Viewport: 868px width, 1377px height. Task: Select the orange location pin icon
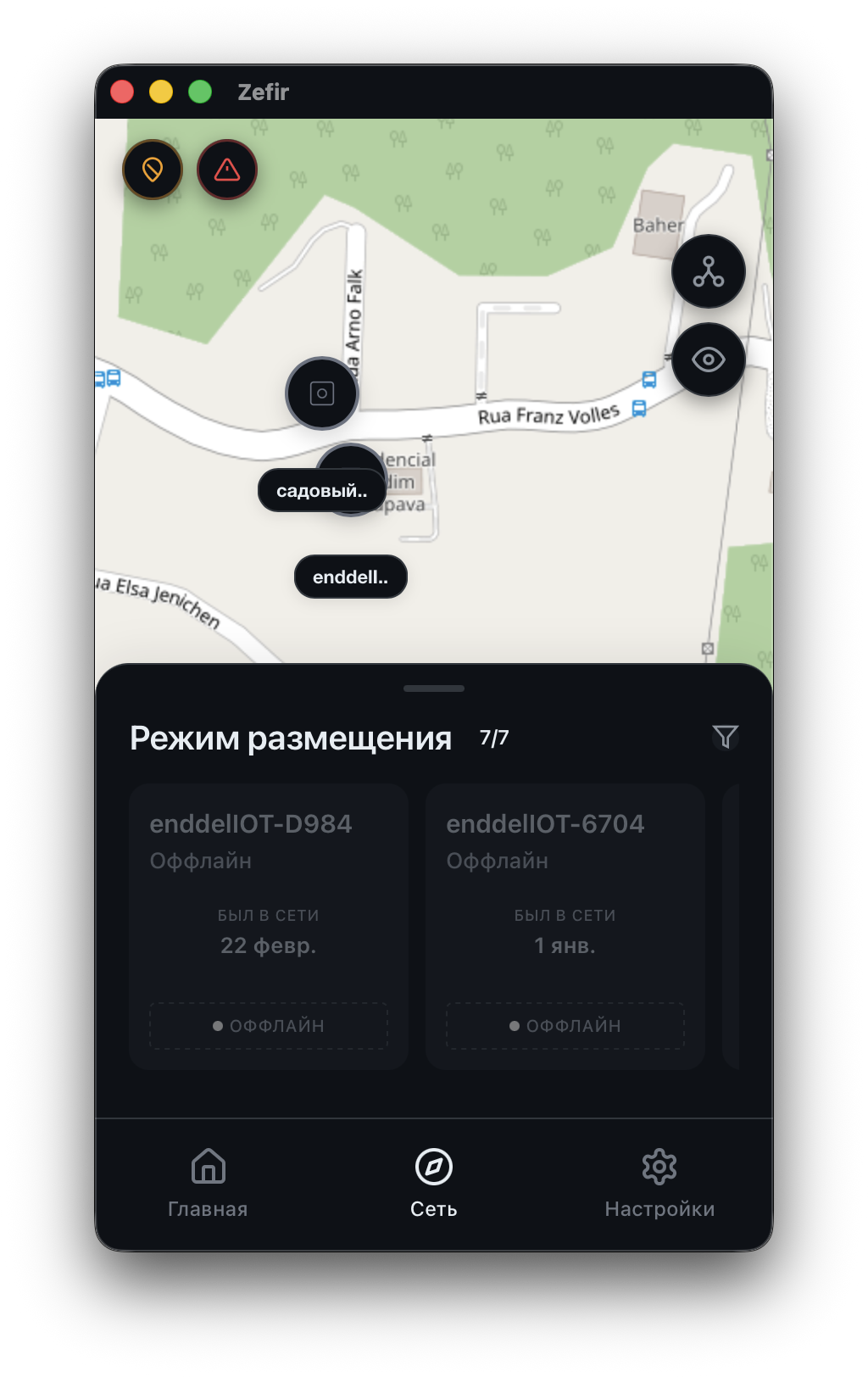[152, 170]
